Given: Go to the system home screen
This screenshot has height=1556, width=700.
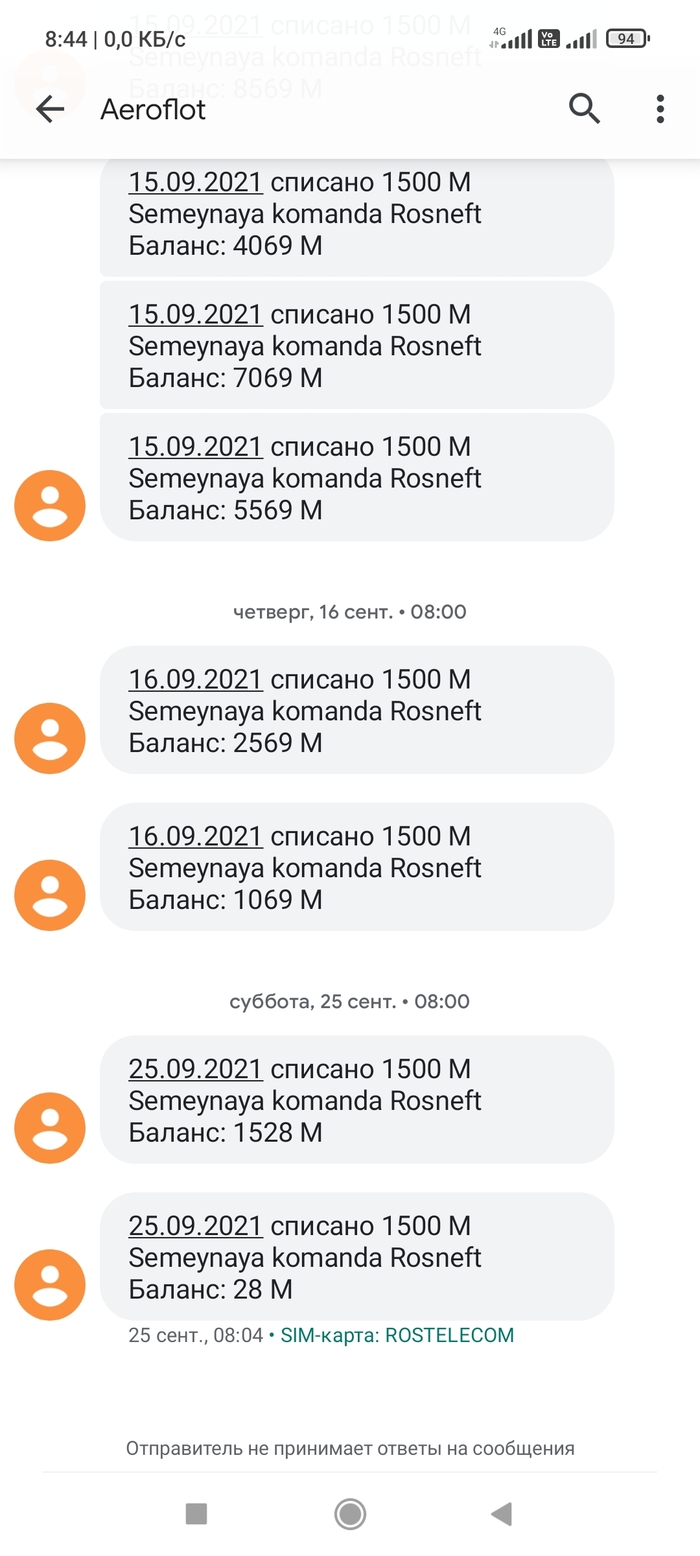Looking at the screenshot, I should (x=350, y=1514).
